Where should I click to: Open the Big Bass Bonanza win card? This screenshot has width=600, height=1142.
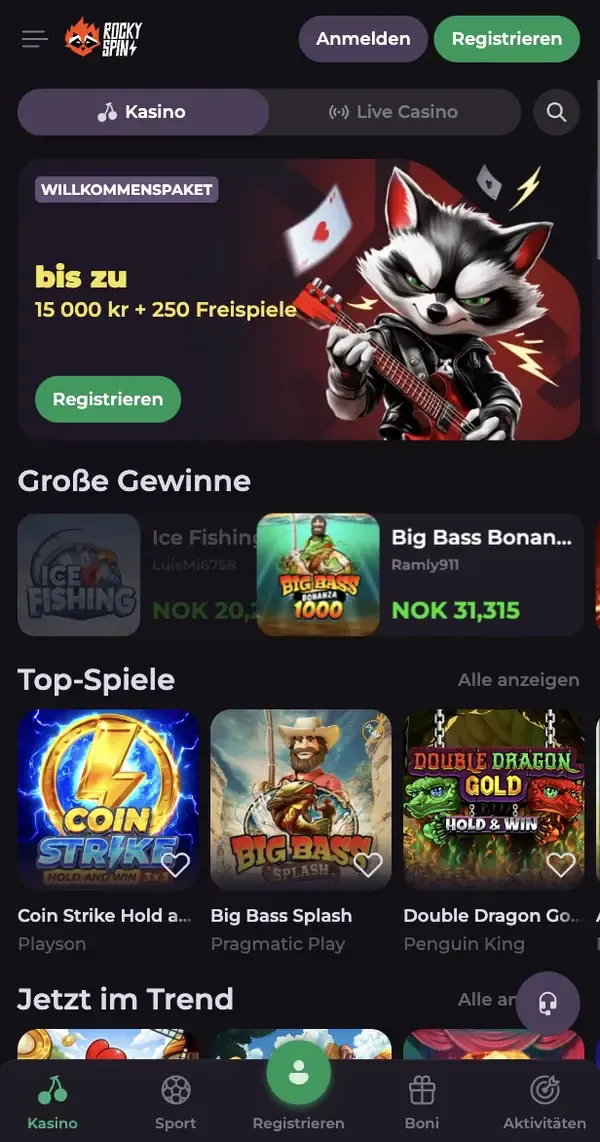point(420,575)
